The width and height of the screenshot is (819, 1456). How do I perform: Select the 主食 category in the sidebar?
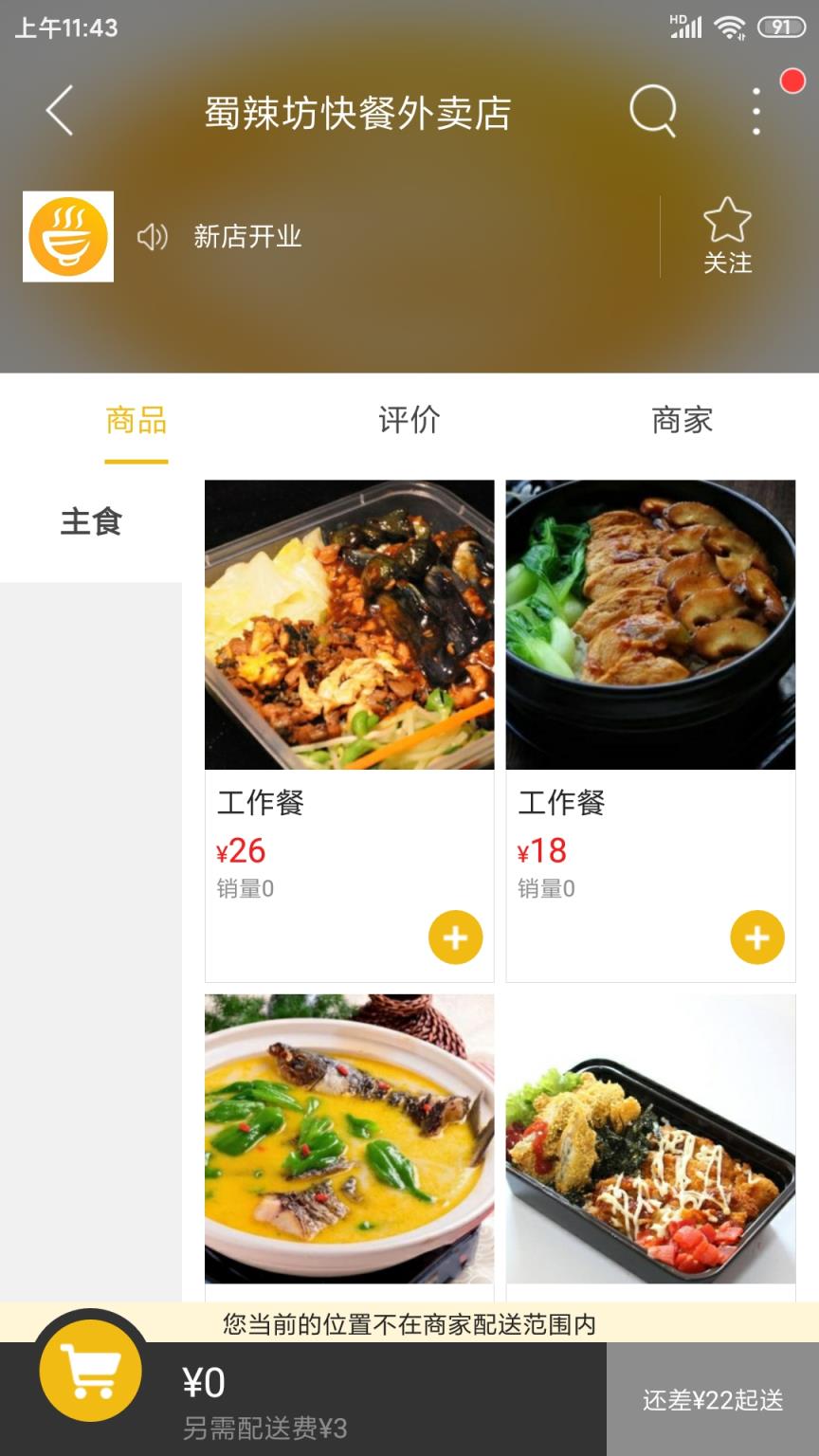(x=91, y=522)
